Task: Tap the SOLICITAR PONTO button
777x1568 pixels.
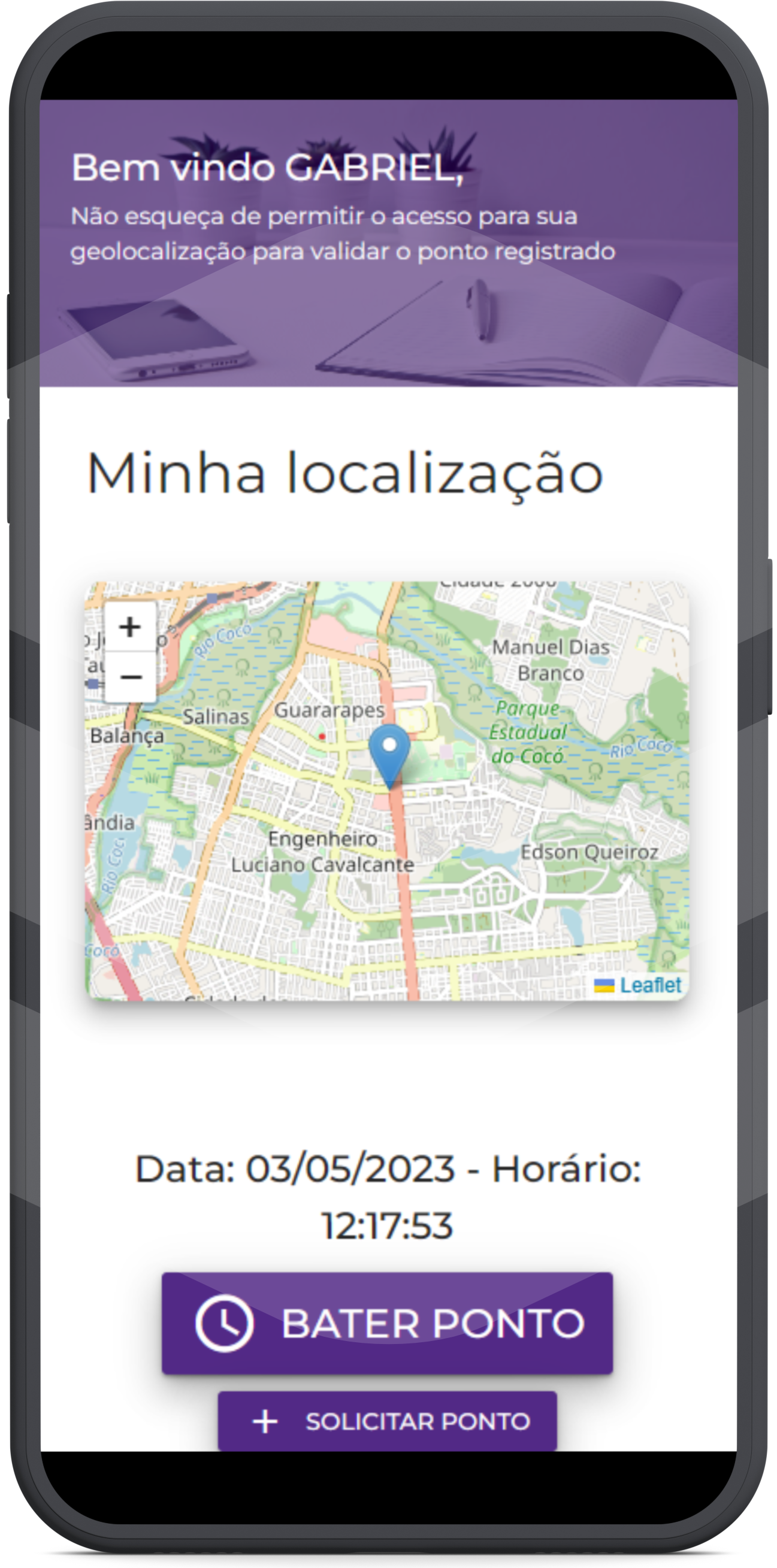Action: pos(387,1421)
